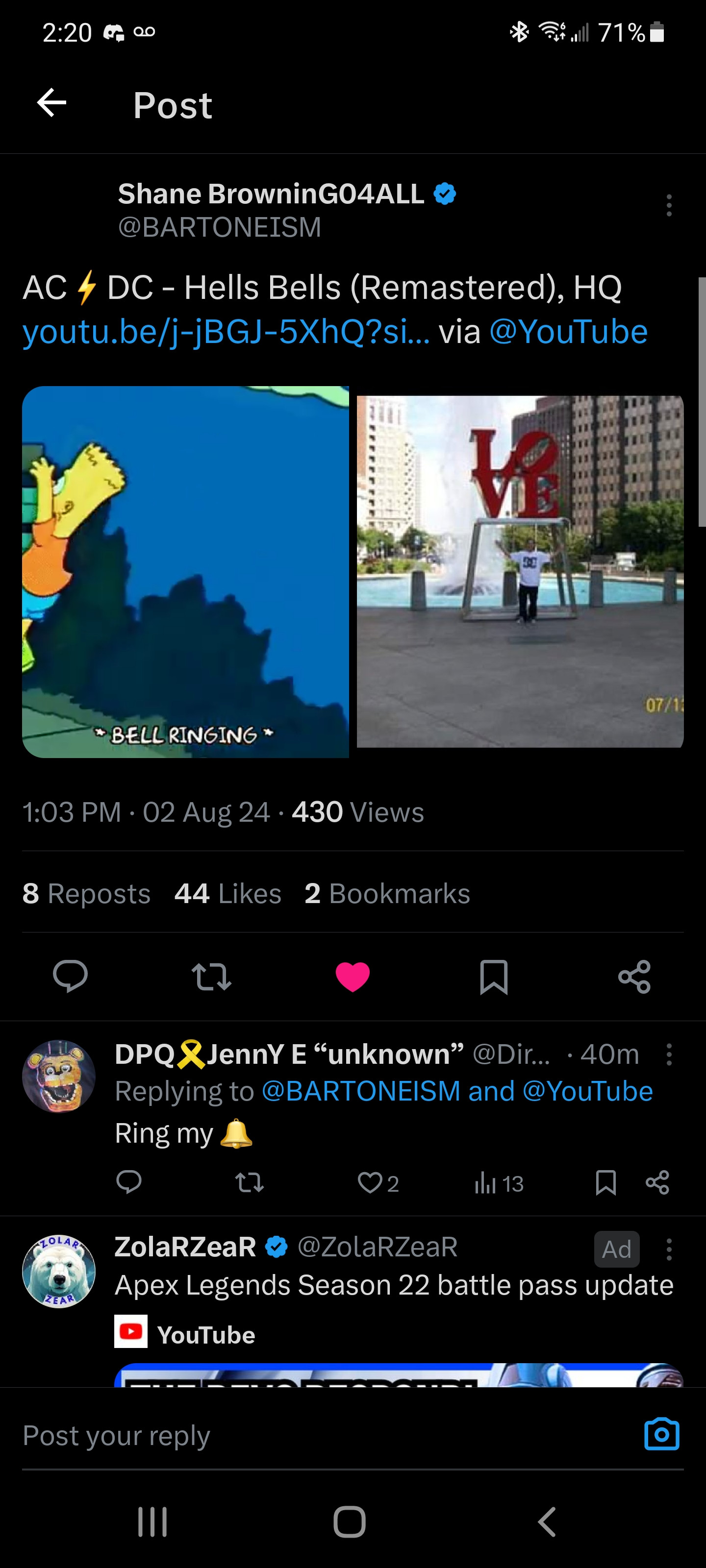
Task: Attach a photo with the camera icon
Action: click(661, 1435)
